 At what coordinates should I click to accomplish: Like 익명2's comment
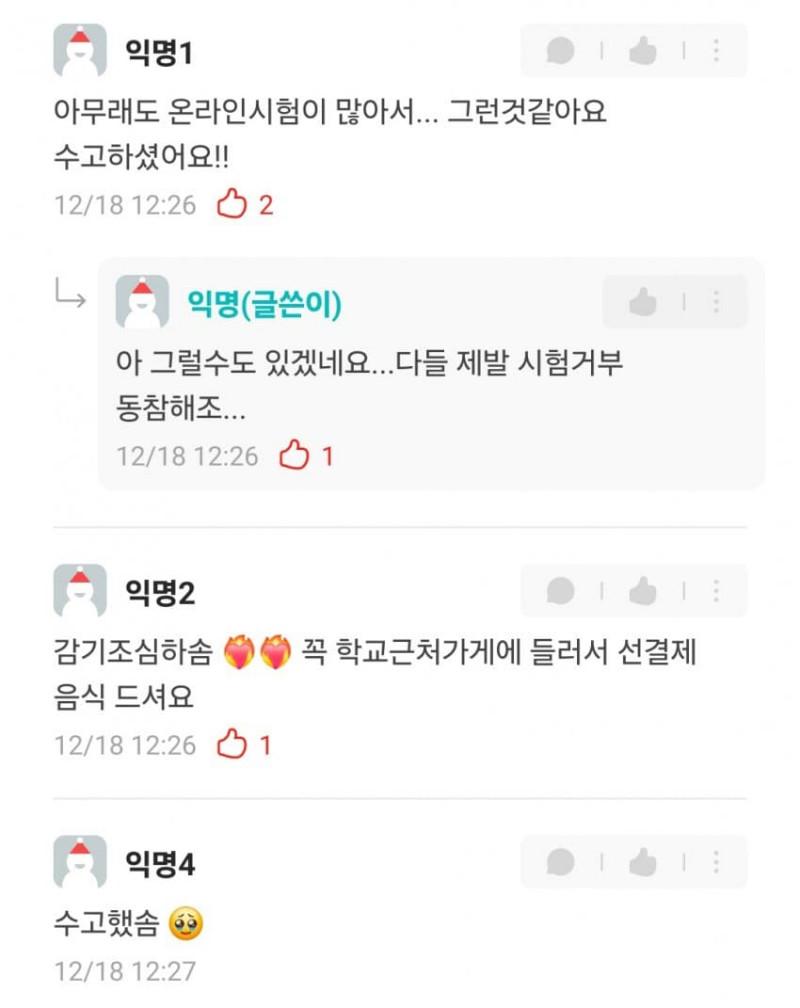[643, 591]
